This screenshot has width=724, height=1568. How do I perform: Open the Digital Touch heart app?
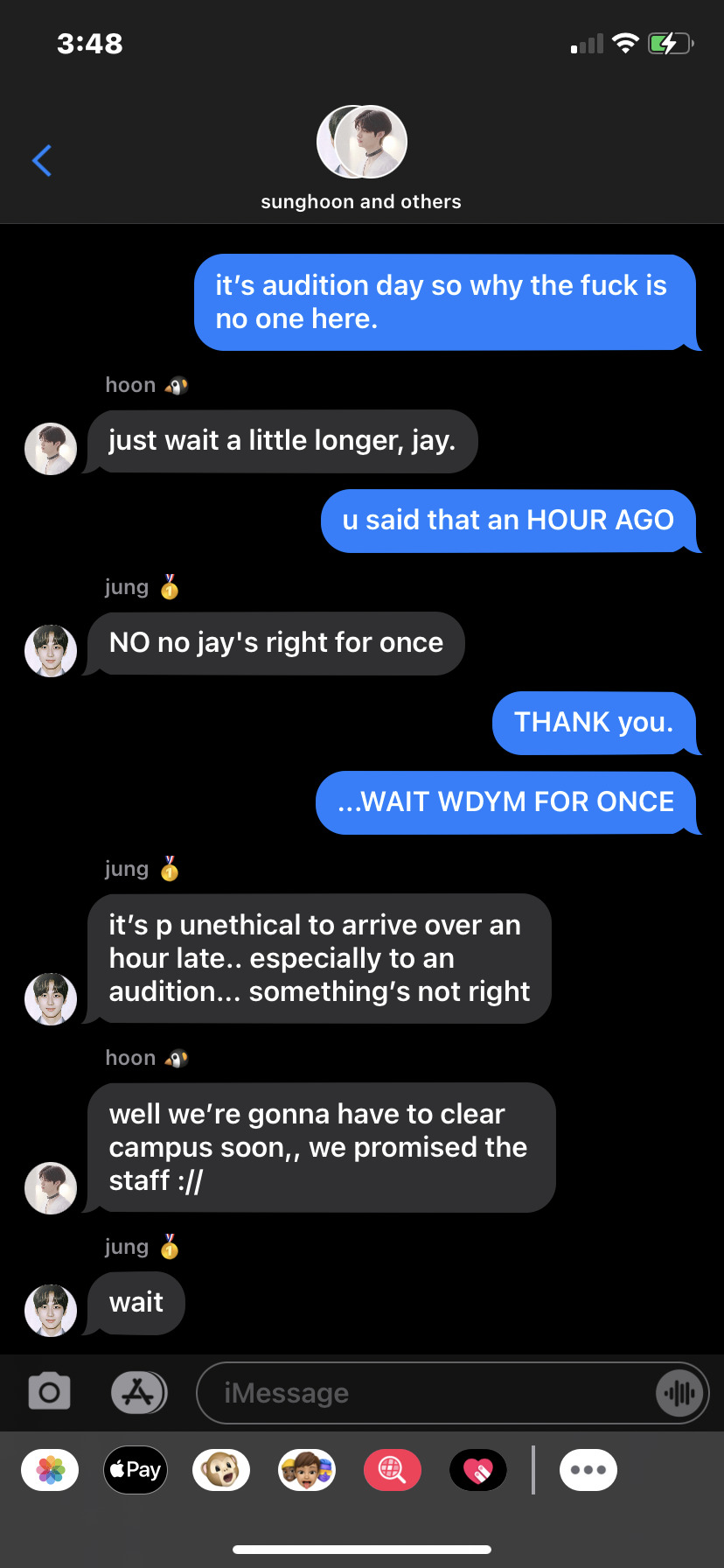pyautogui.click(x=477, y=1470)
